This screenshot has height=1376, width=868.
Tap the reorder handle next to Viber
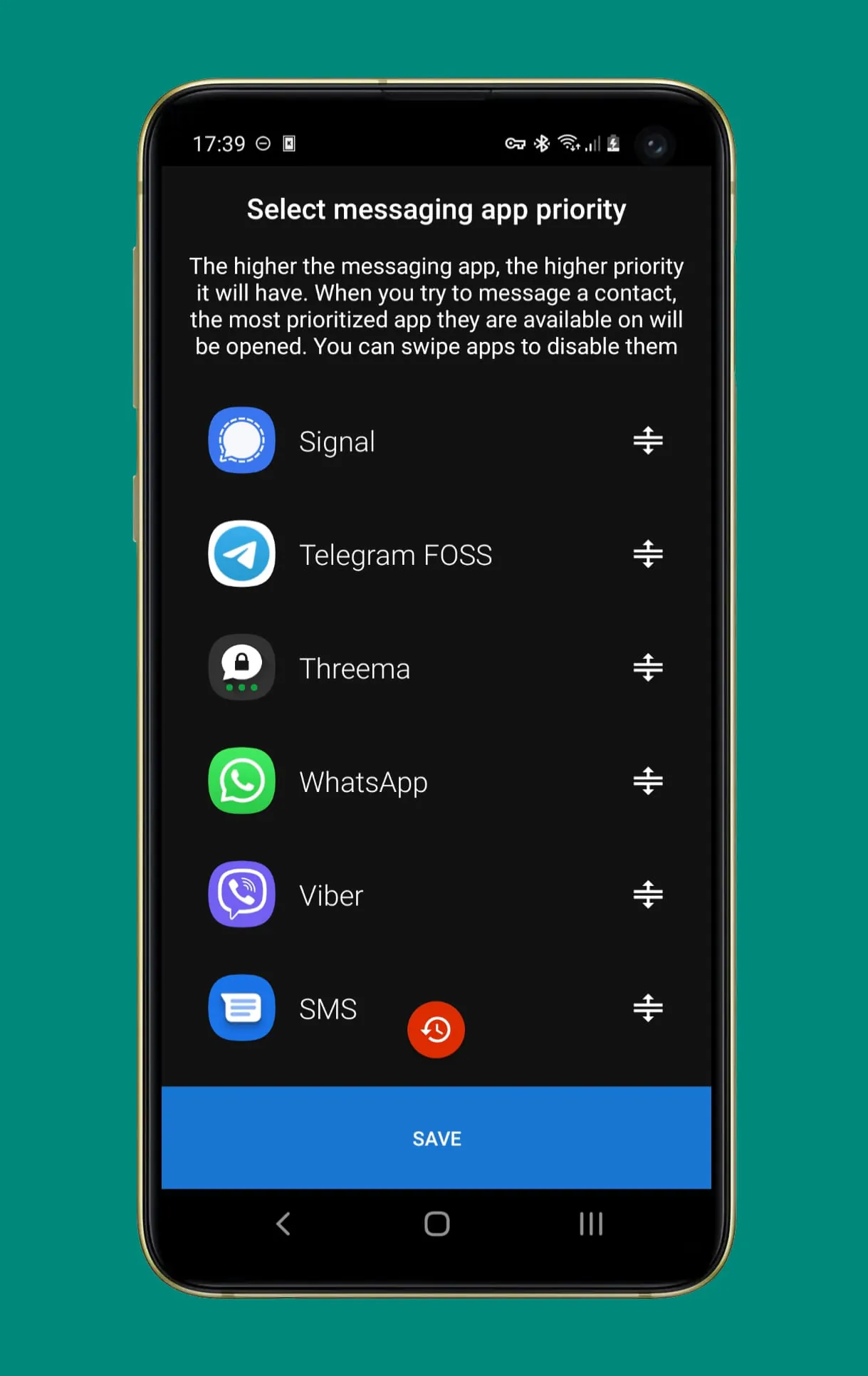(647, 895)
